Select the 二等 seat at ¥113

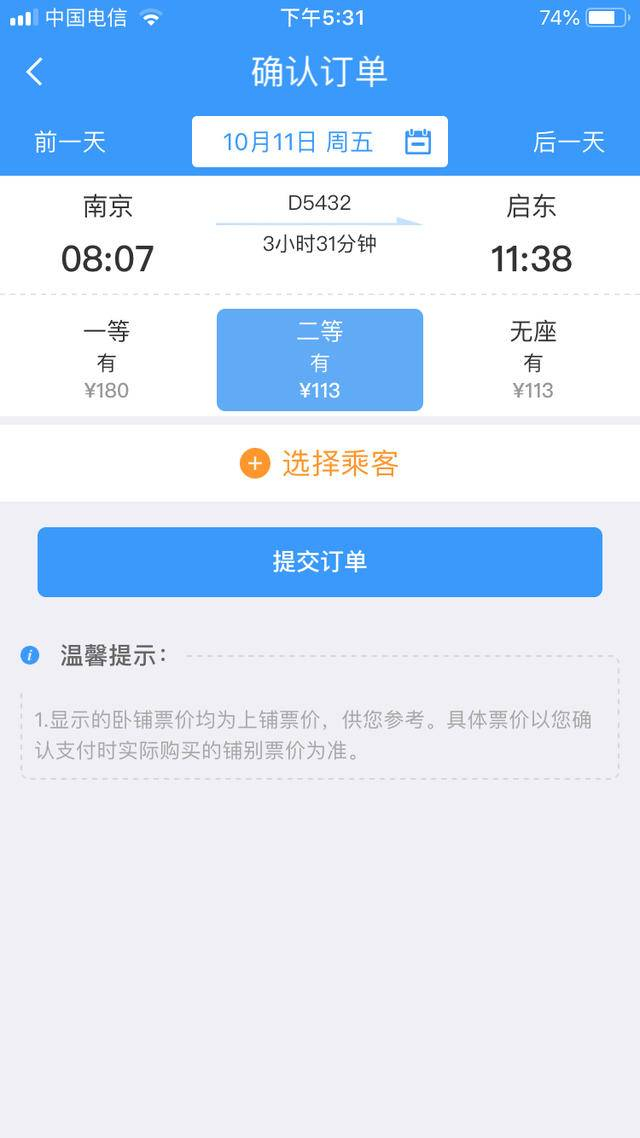[x=320, y=360]
